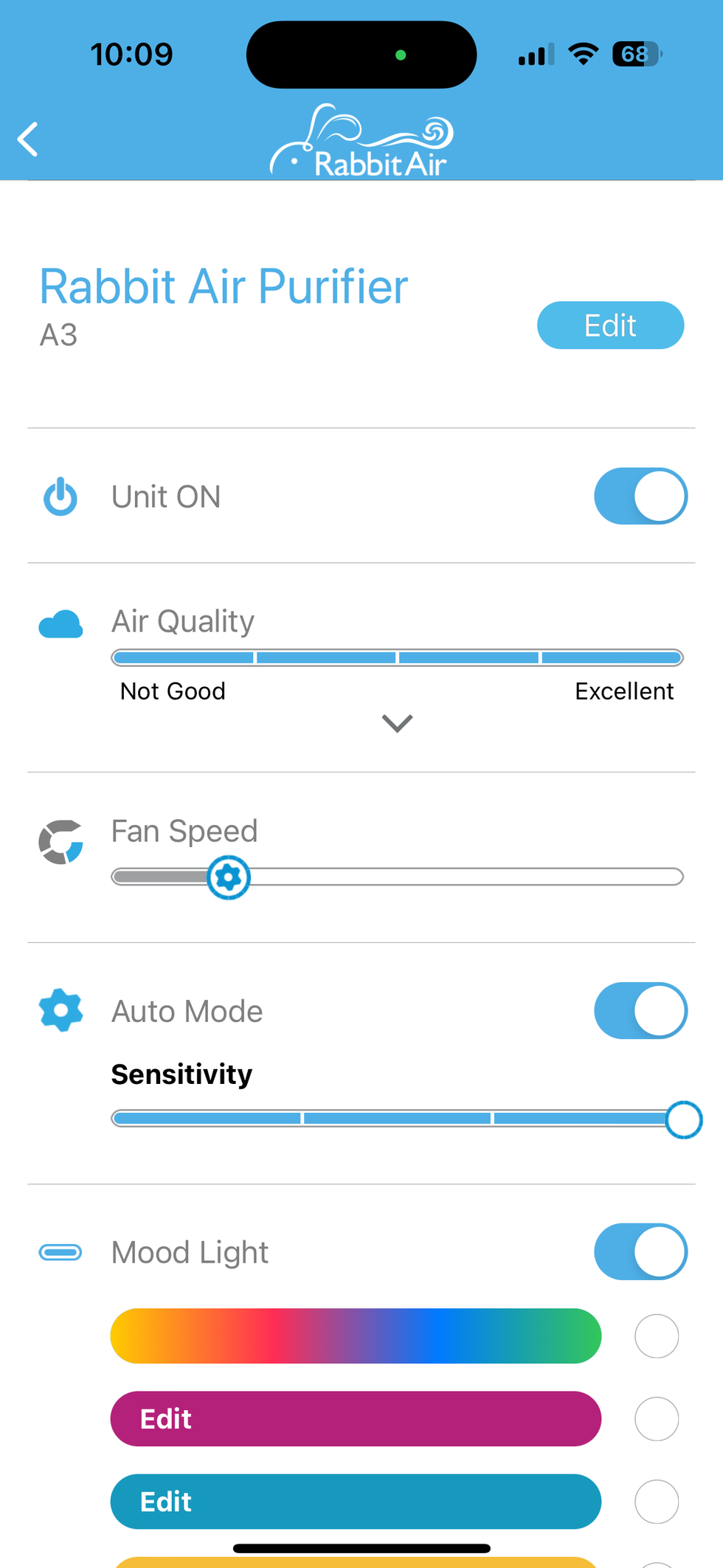723x1568 pixels.
Task: Click the gear thumb on the Fan Speed slider
Action: [229, 877]
